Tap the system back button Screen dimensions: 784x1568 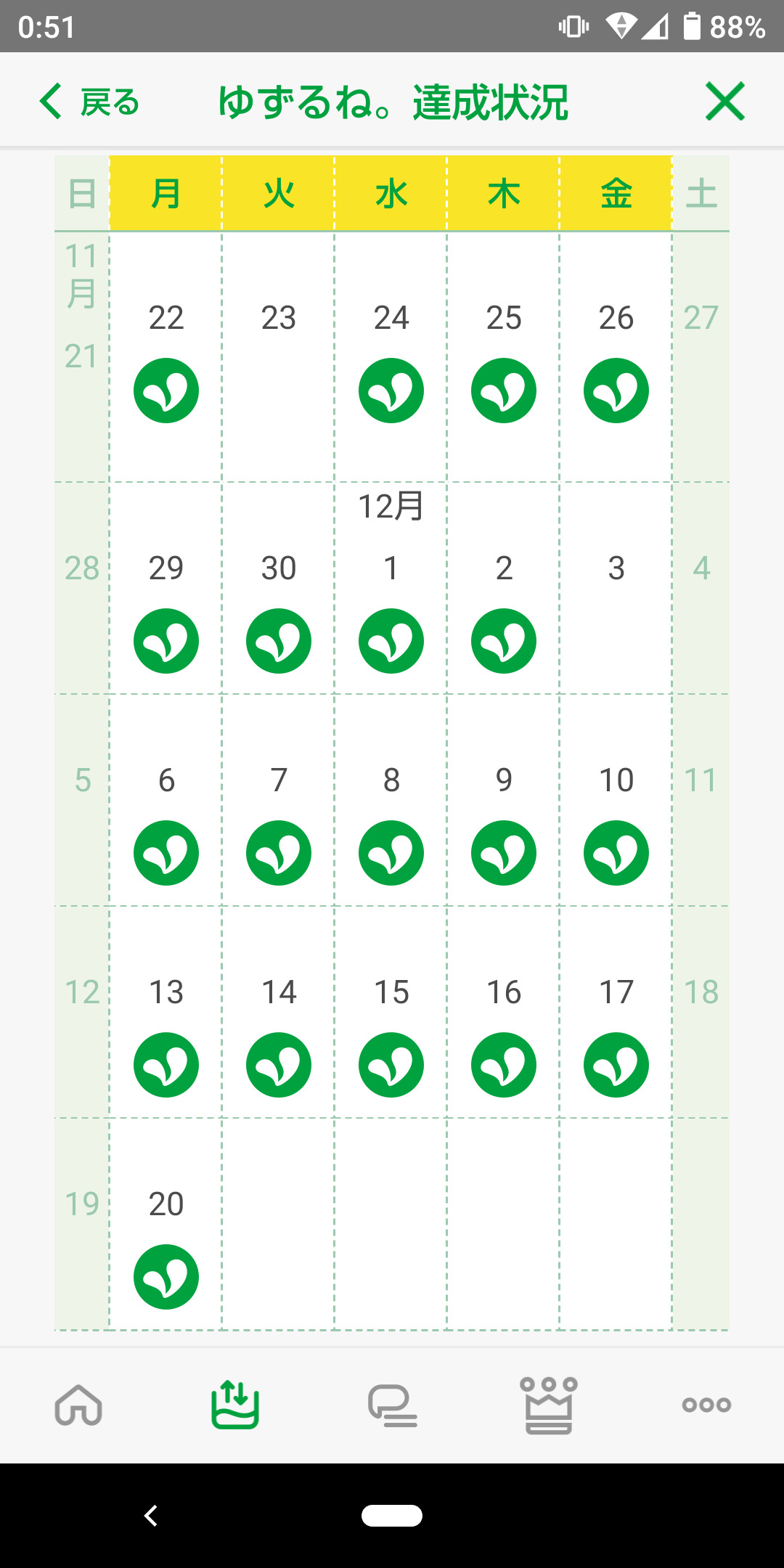click(x=151, y=1516)
